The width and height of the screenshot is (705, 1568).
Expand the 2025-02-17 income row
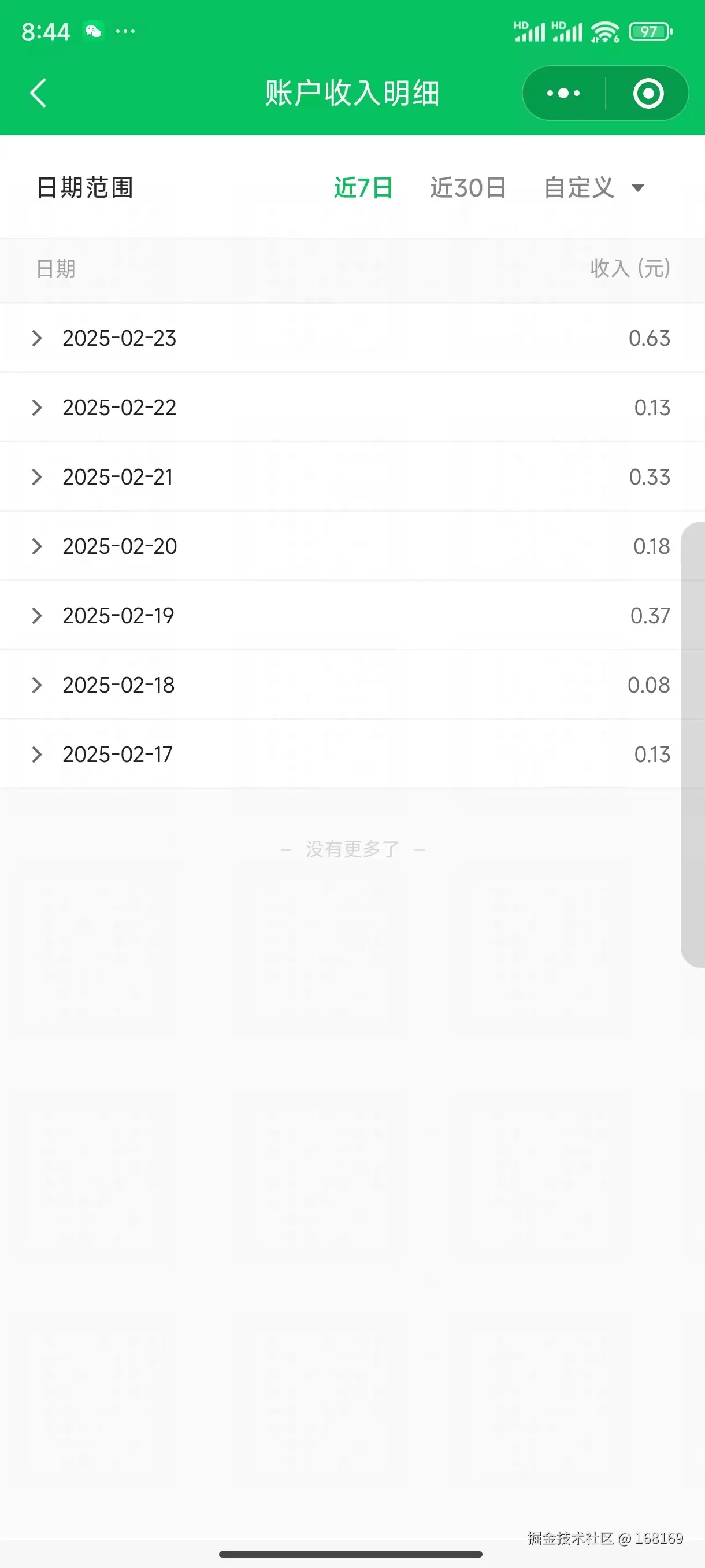[36, 754]
